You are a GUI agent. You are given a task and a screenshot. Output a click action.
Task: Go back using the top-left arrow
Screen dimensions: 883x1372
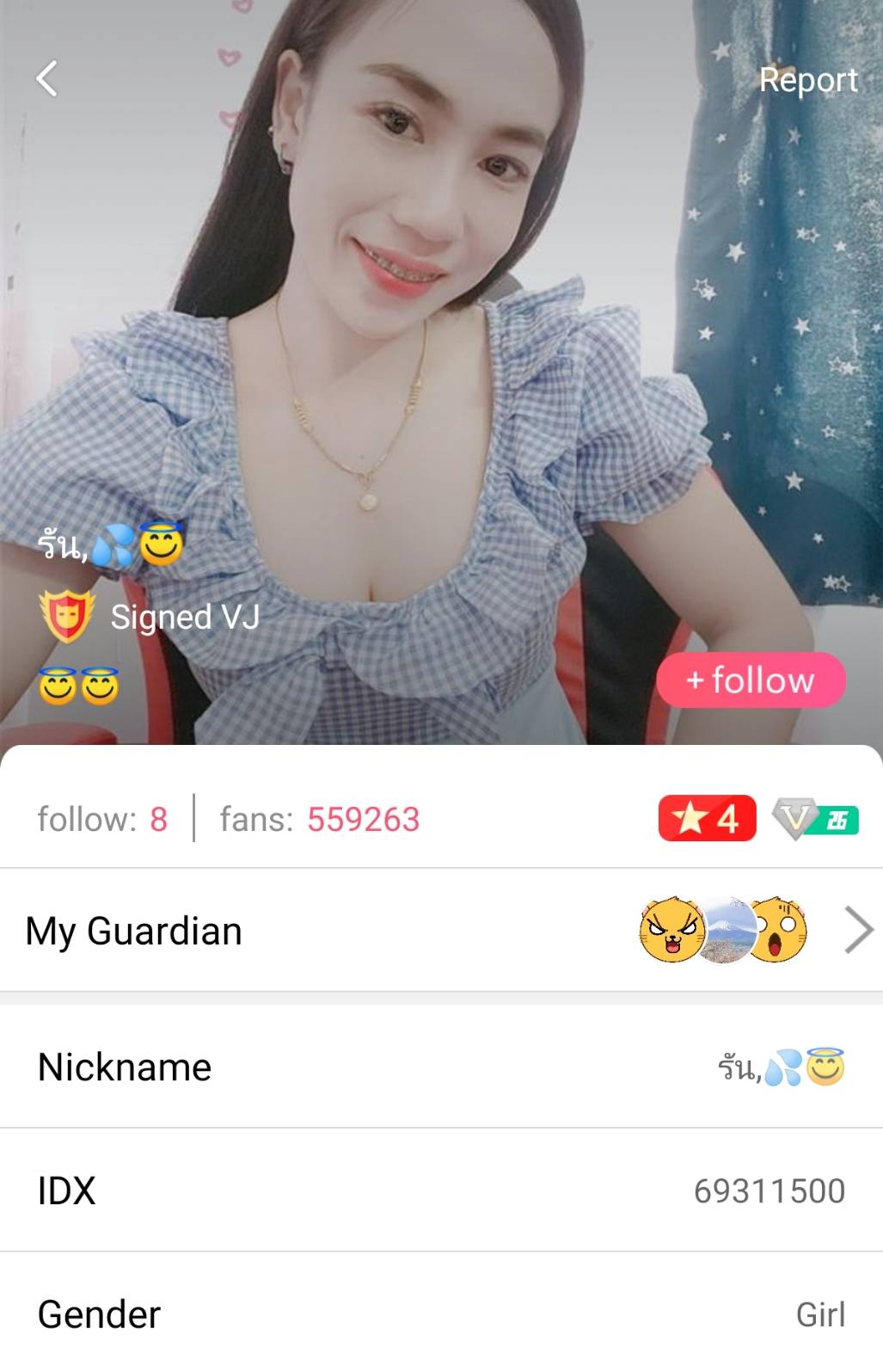[47, 79]
